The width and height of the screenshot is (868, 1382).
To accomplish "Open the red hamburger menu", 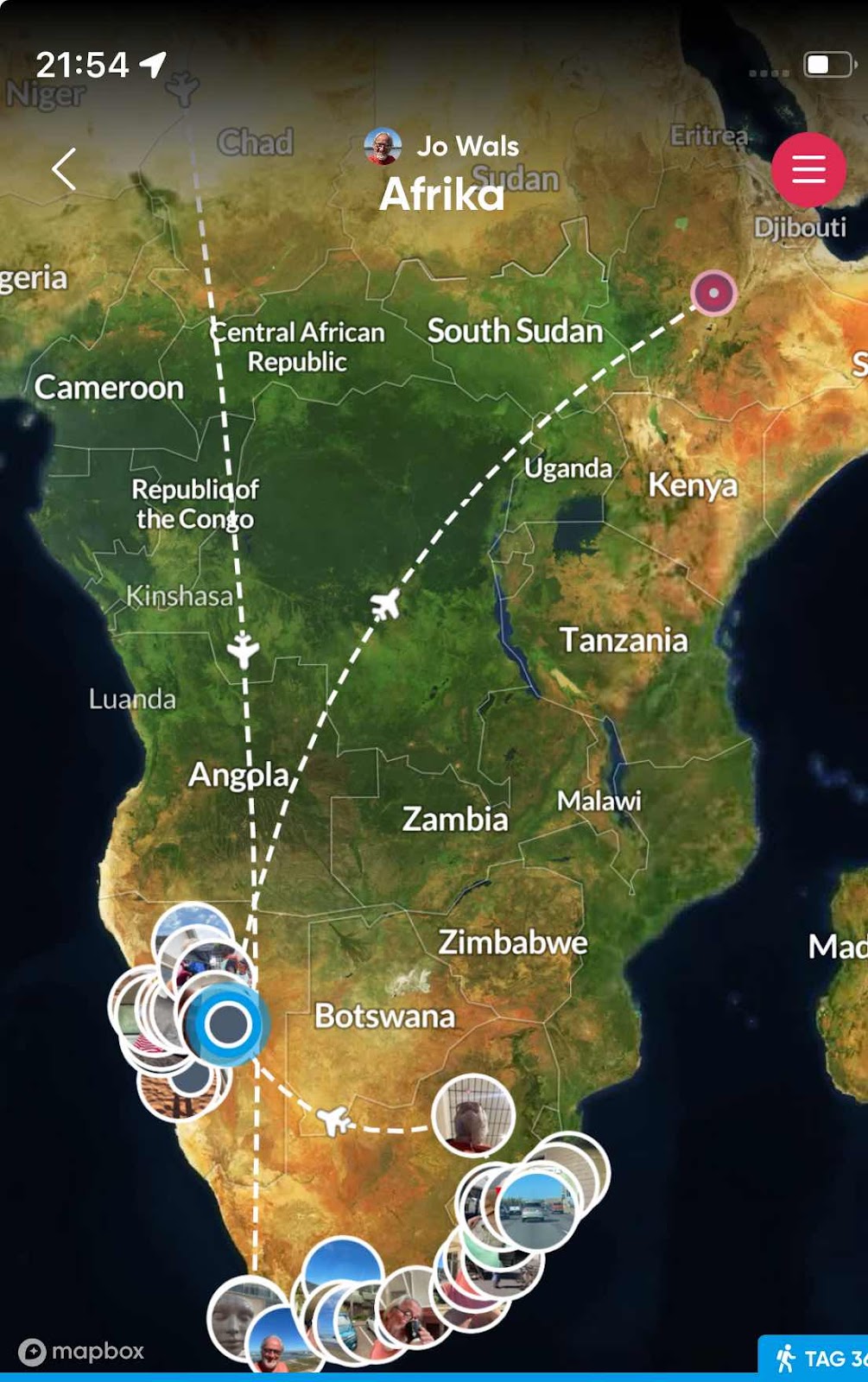I will click(808, 169).
